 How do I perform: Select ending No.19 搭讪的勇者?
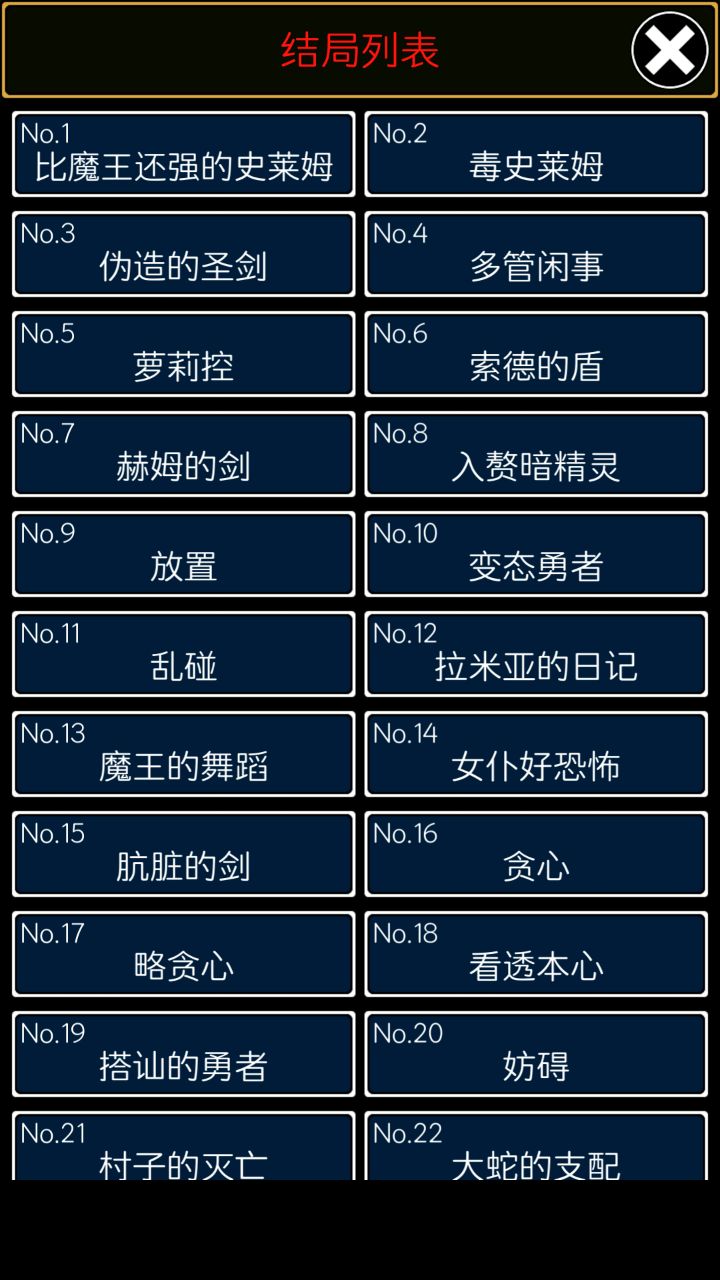coord(184,1054)
